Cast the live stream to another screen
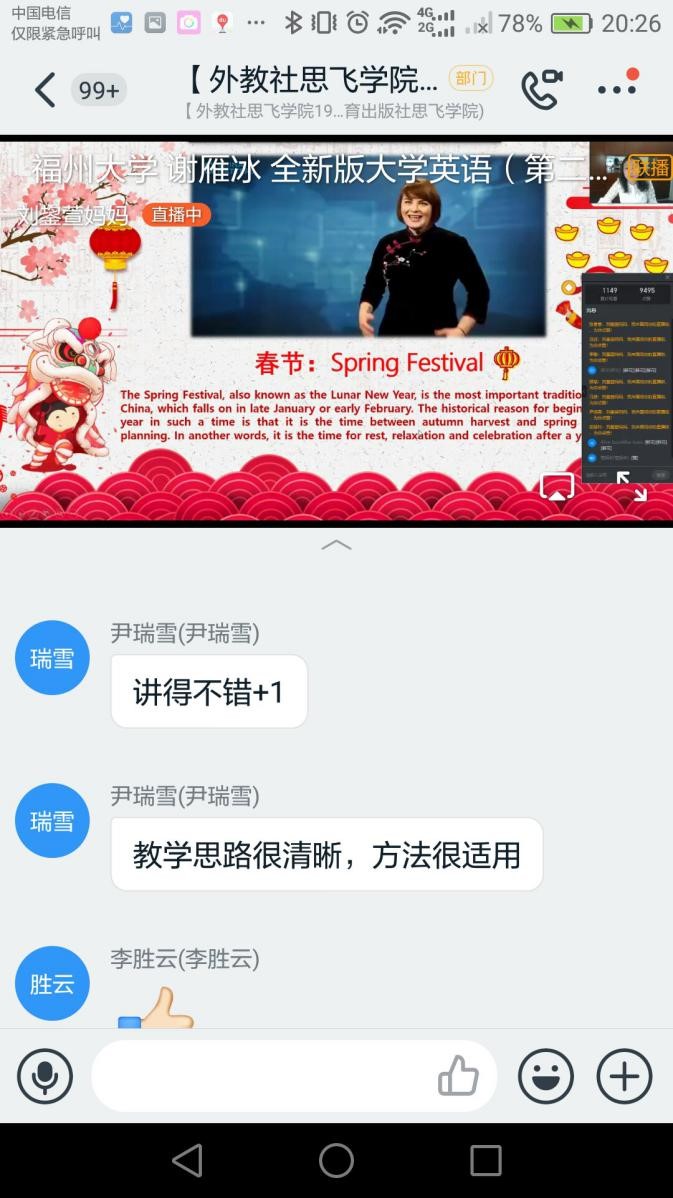 tap(557, 488)
